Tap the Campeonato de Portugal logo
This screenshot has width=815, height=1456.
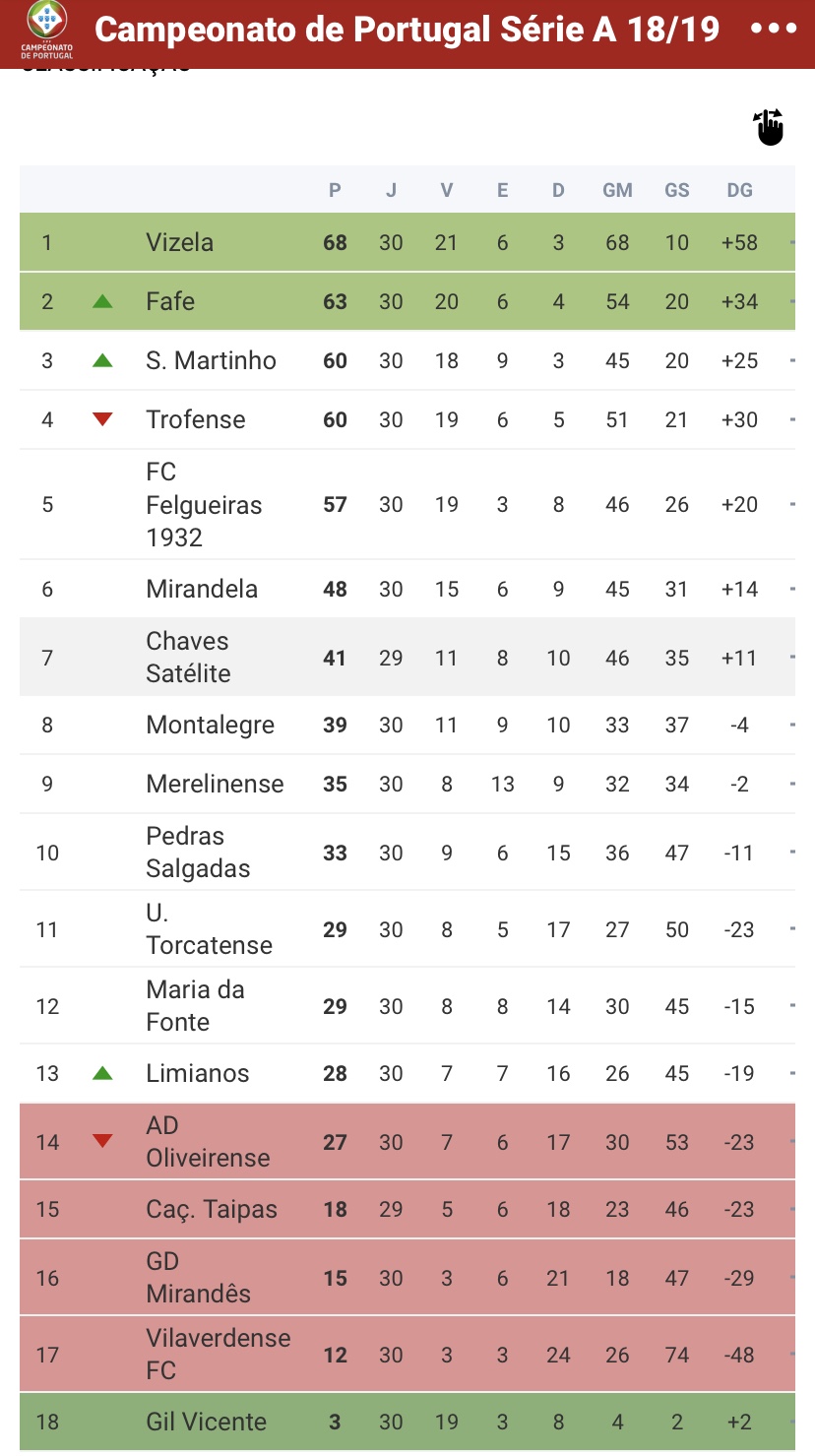click(46, 30)
